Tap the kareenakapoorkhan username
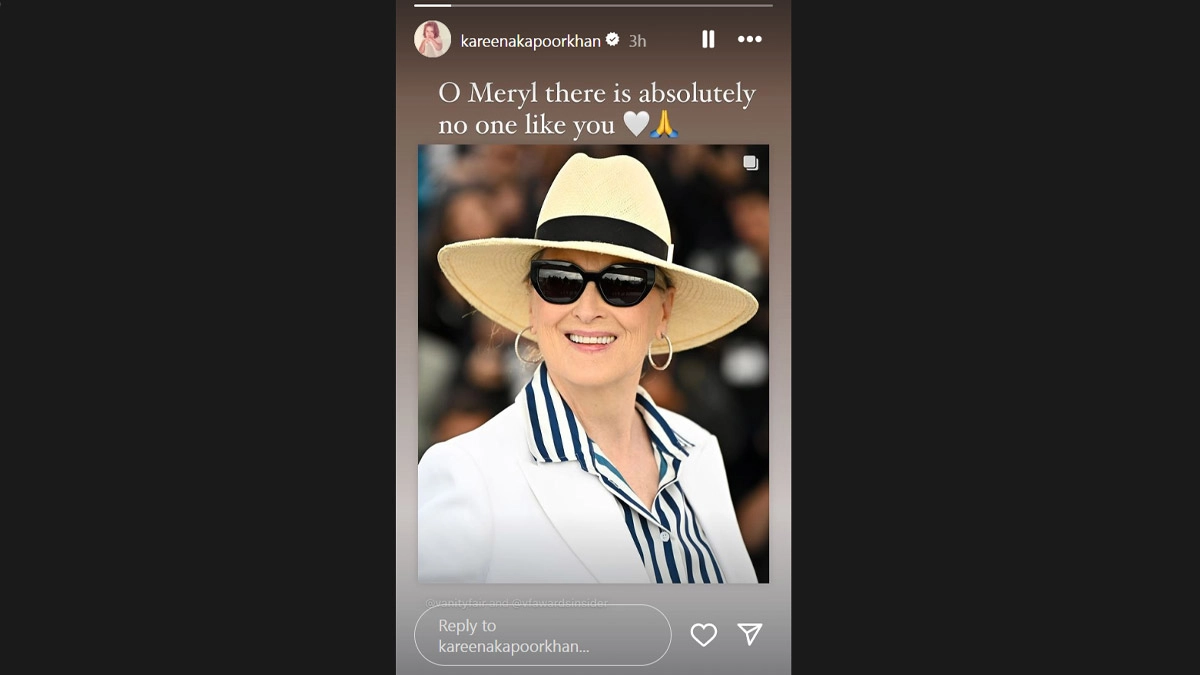The width and height of the screenshot is (1200, 675). click(530, 41)
